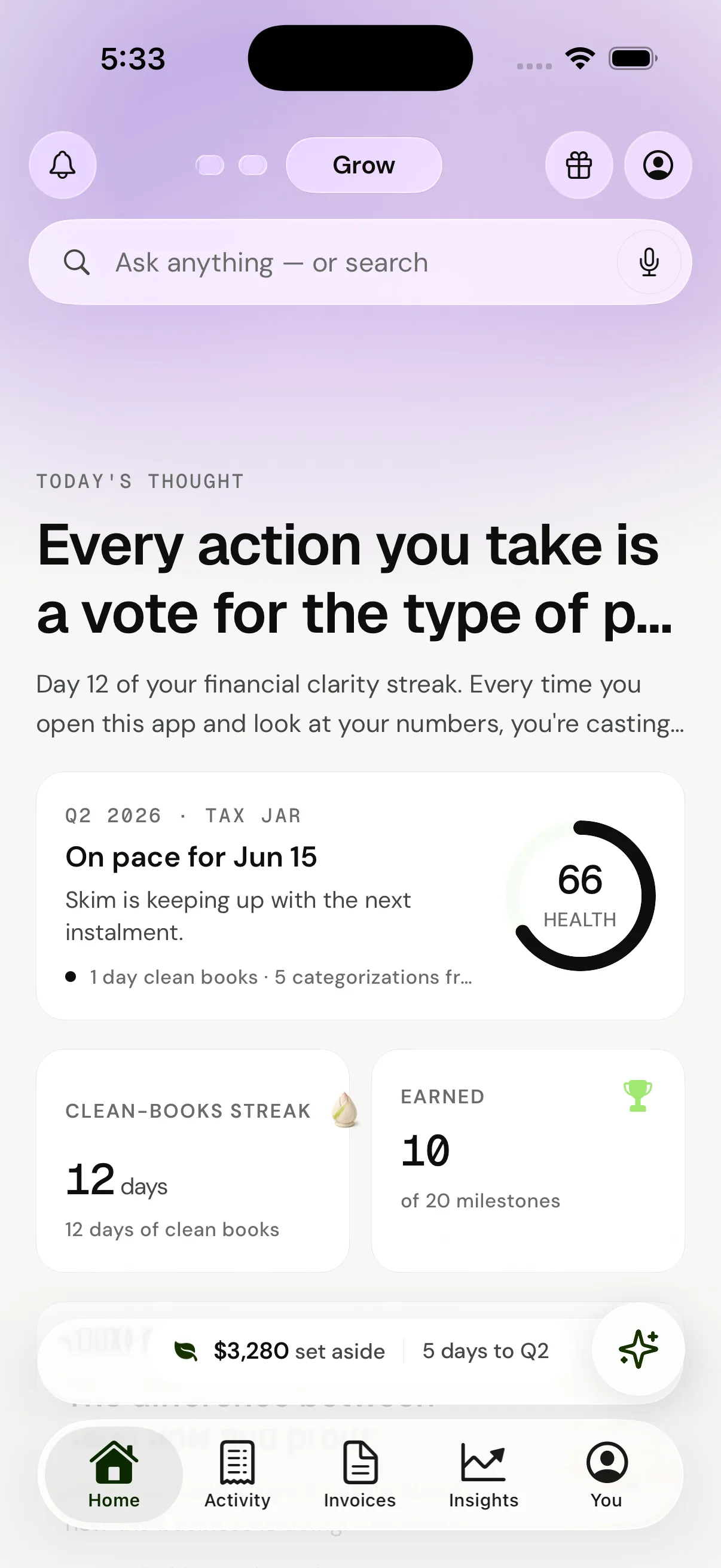Open Today's Thought quote card
Viewport: 721px width, 1568px height.
[x=360, y=604]
